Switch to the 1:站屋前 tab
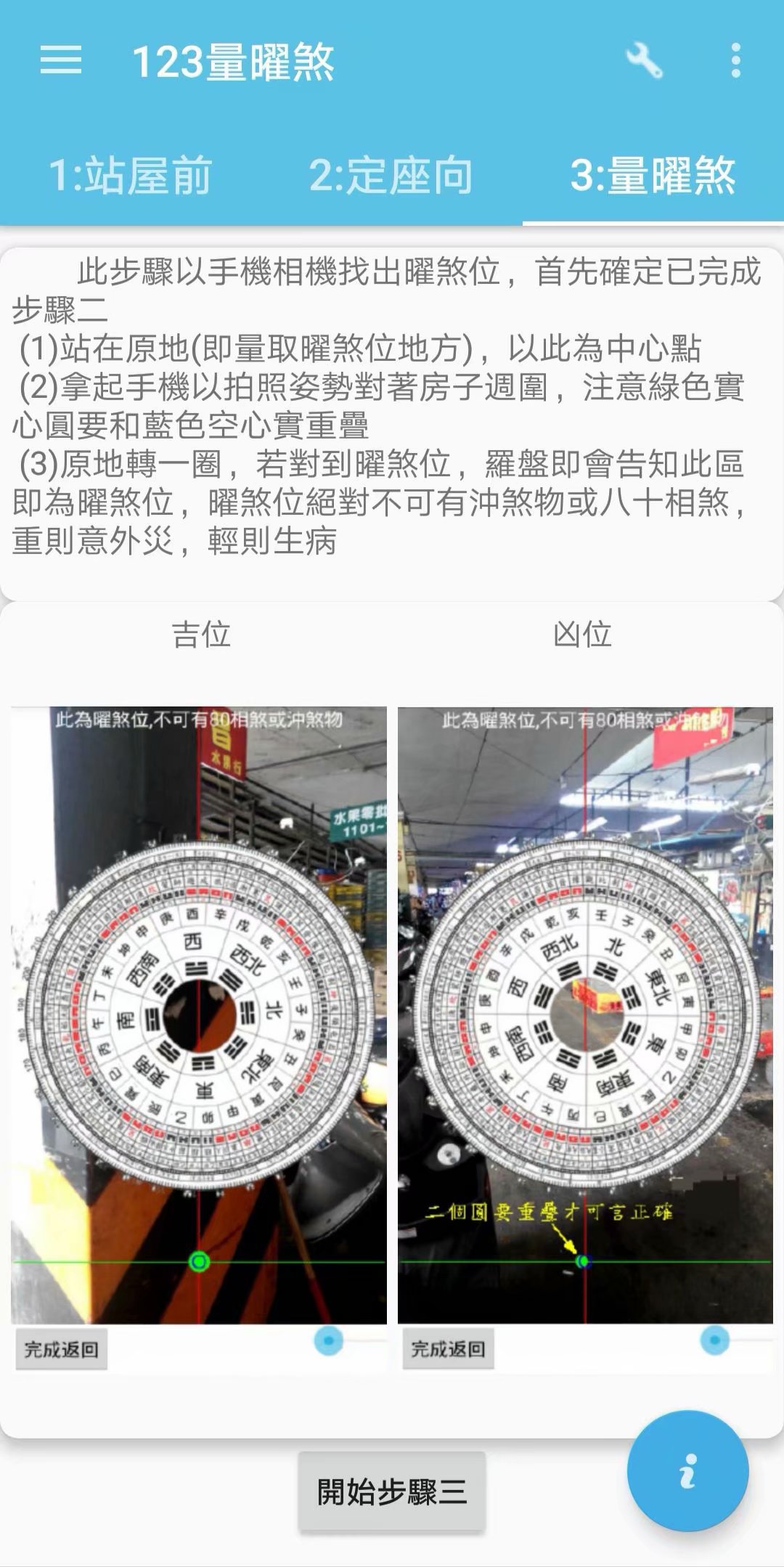 (x=131, y=176)
